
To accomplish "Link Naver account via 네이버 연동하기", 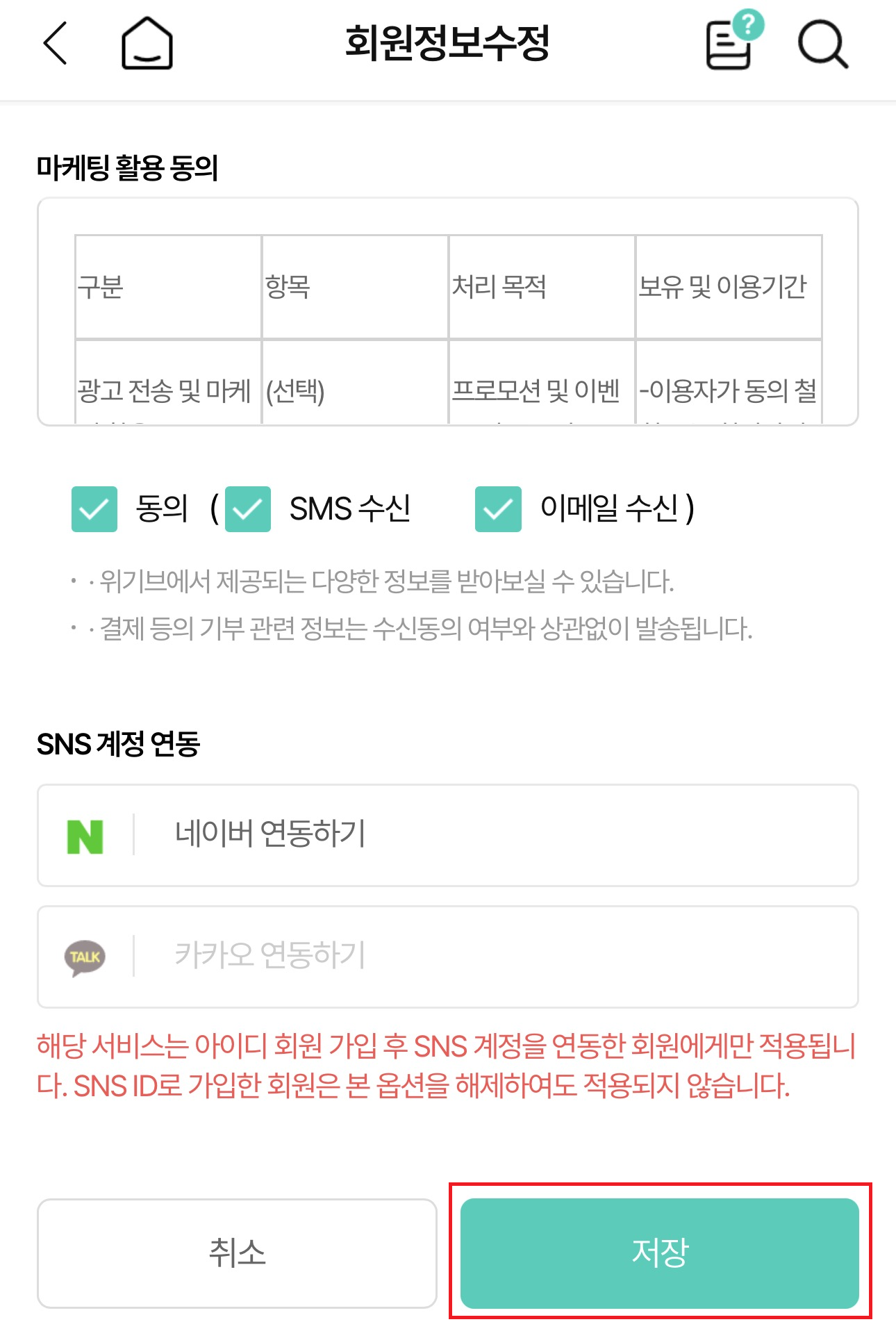I will pyautogui.click(x=447, y=835).
